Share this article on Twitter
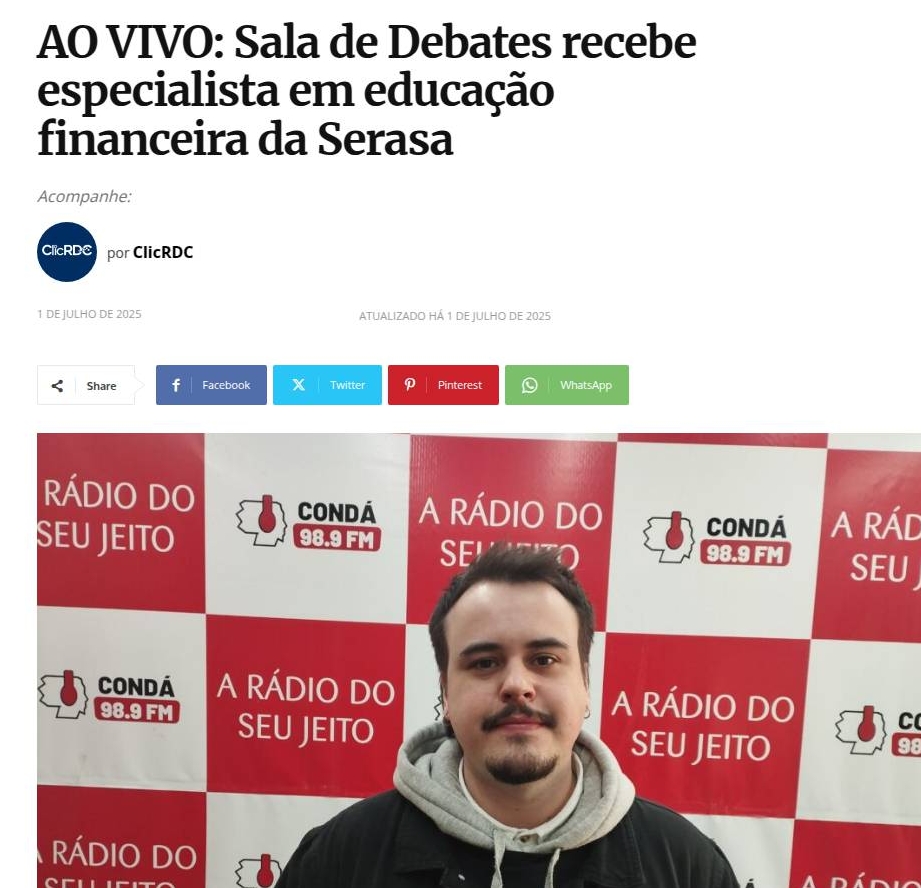Screen dimensions: 921x888 tap(327, 385)
